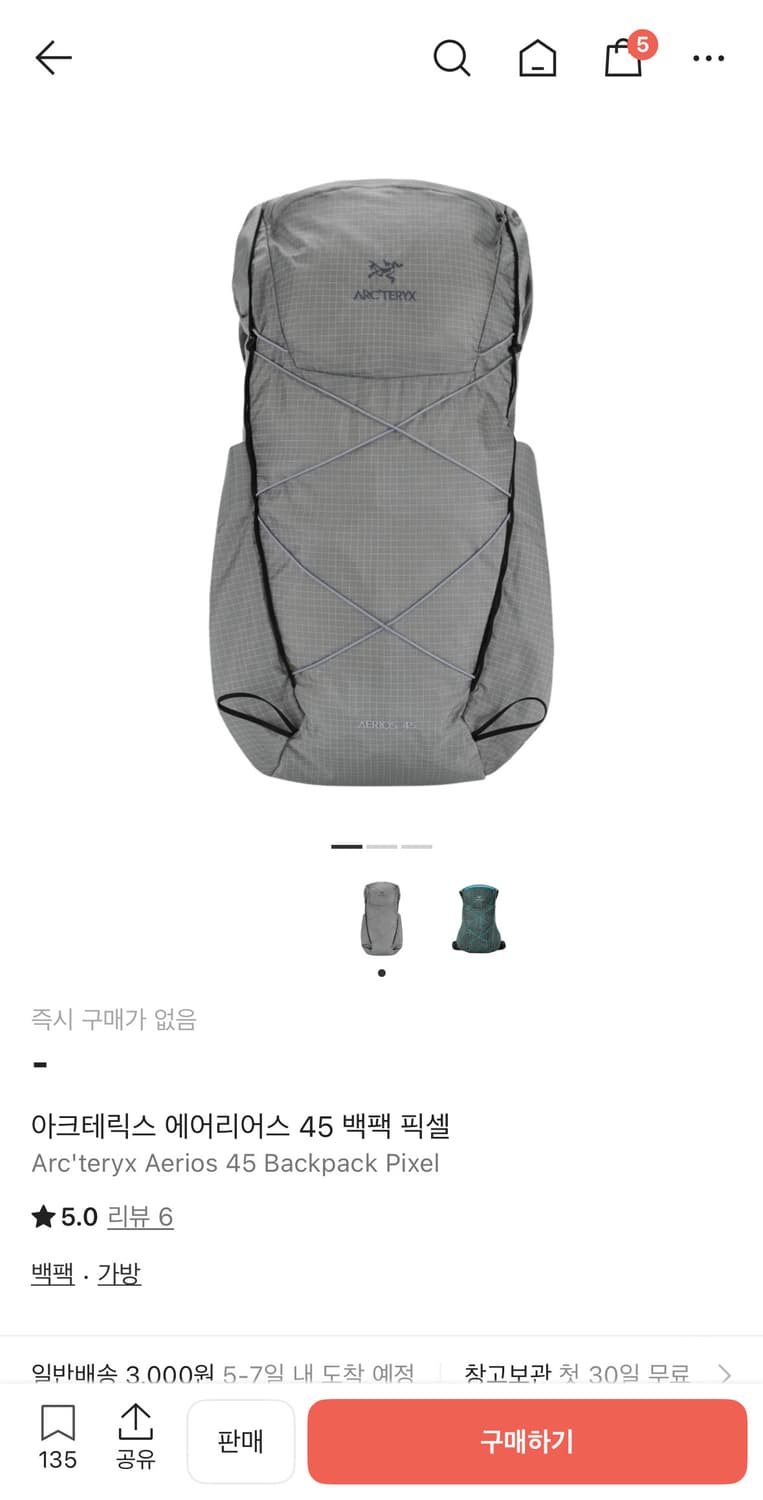This screenshot has width=763, height=1500.
Task: Go to the home screen icon
Action: click(536, 57)
